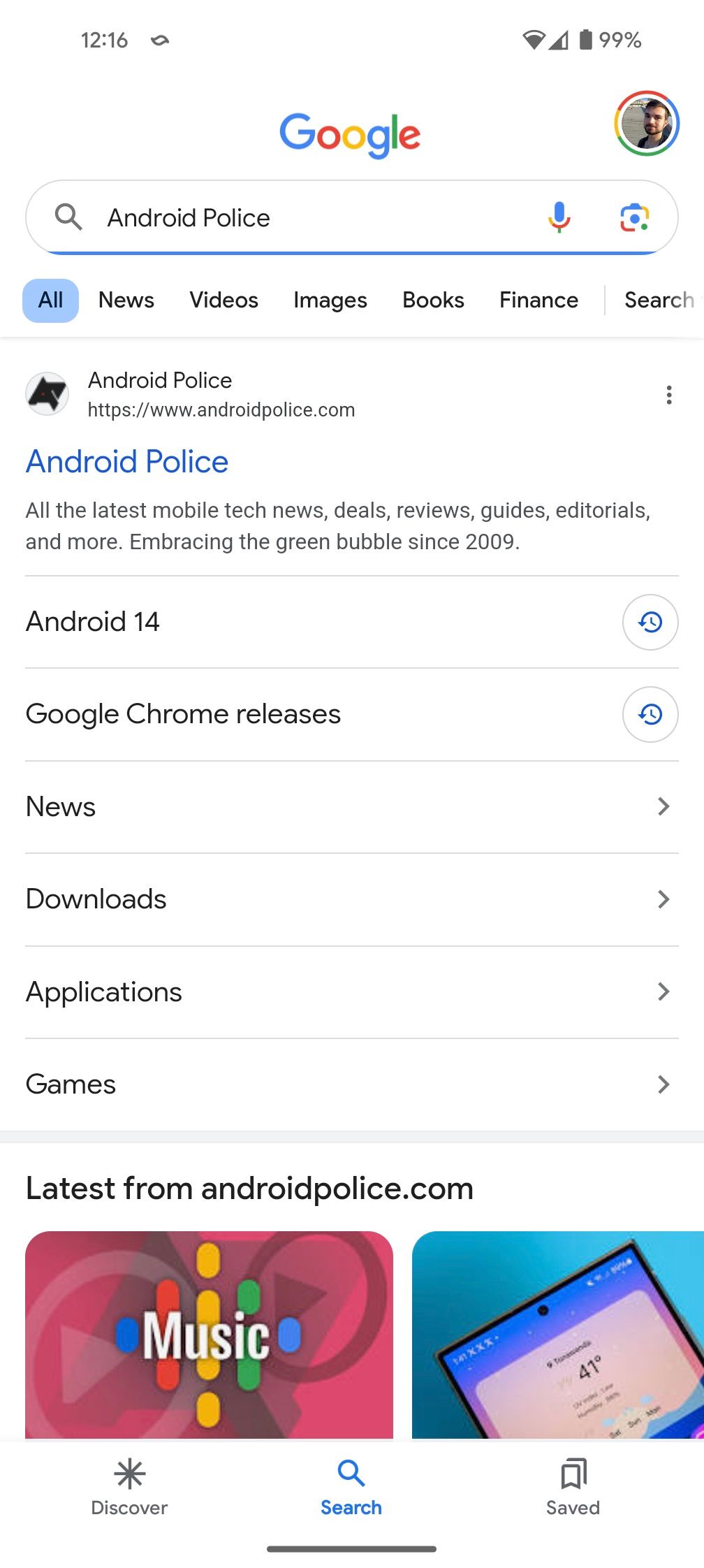704x1568 pixels.
Task: Switch to the Images filter tab
Action: coord(330,300)
